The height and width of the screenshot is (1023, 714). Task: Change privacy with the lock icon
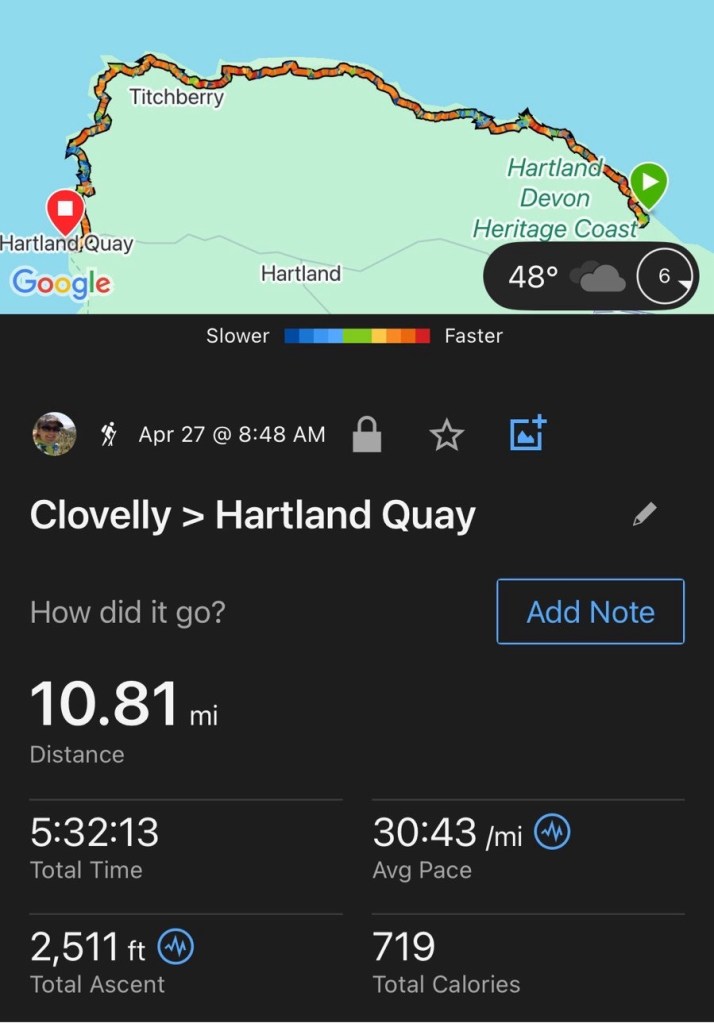pos(367,434)
